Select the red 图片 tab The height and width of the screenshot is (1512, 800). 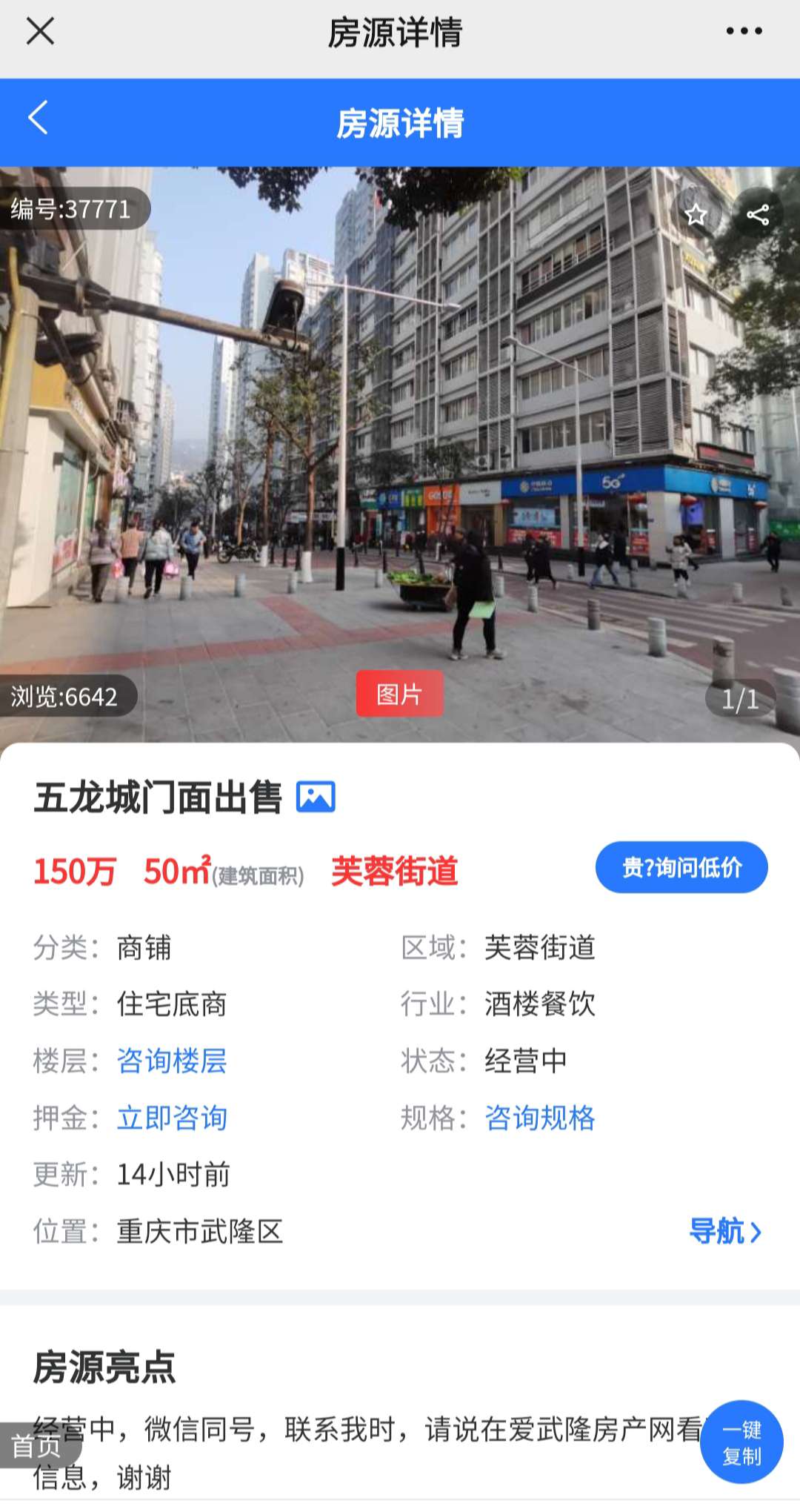[399, 694]
